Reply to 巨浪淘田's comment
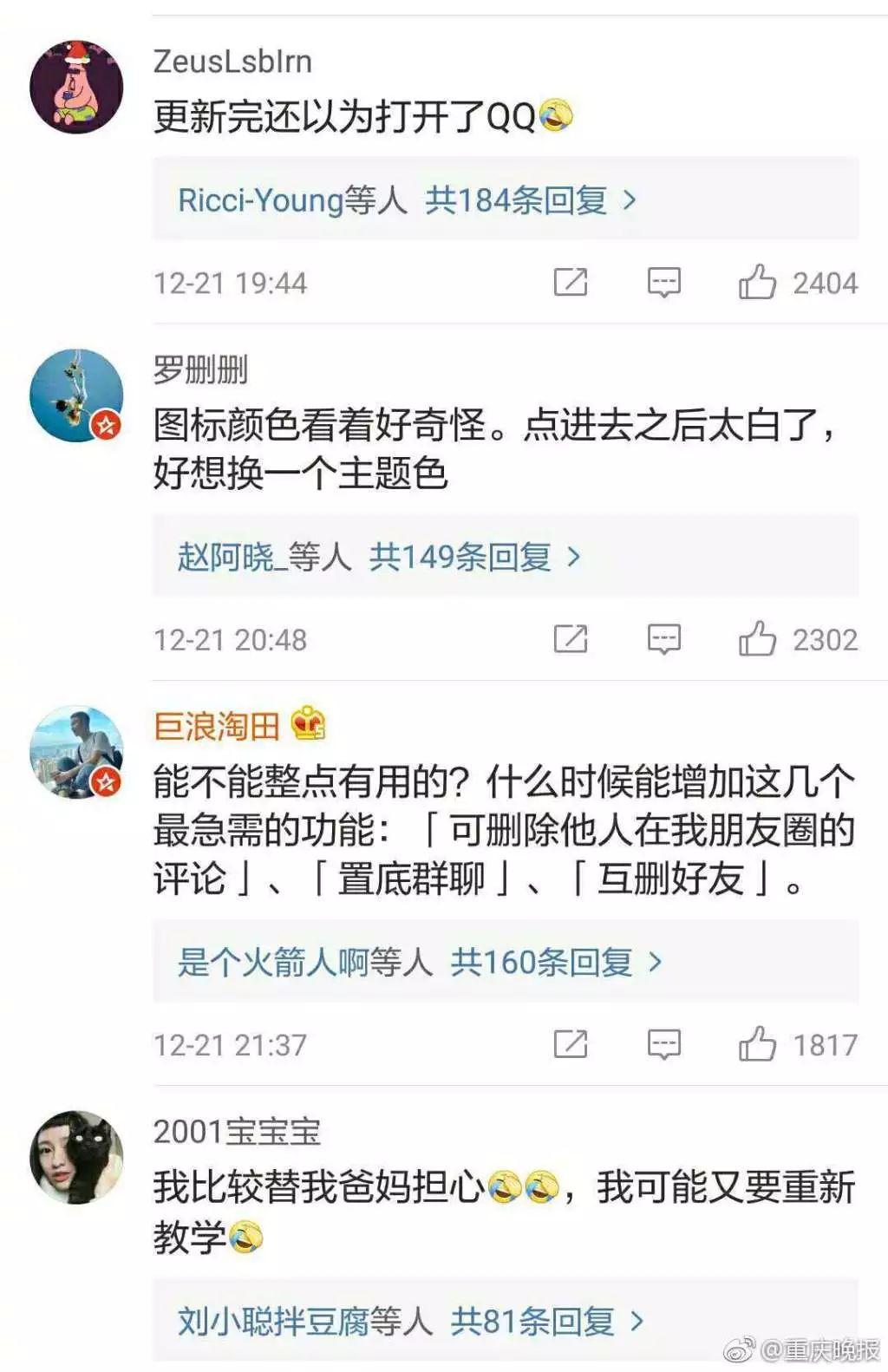888x1372 pixels. pos(664,1044)
